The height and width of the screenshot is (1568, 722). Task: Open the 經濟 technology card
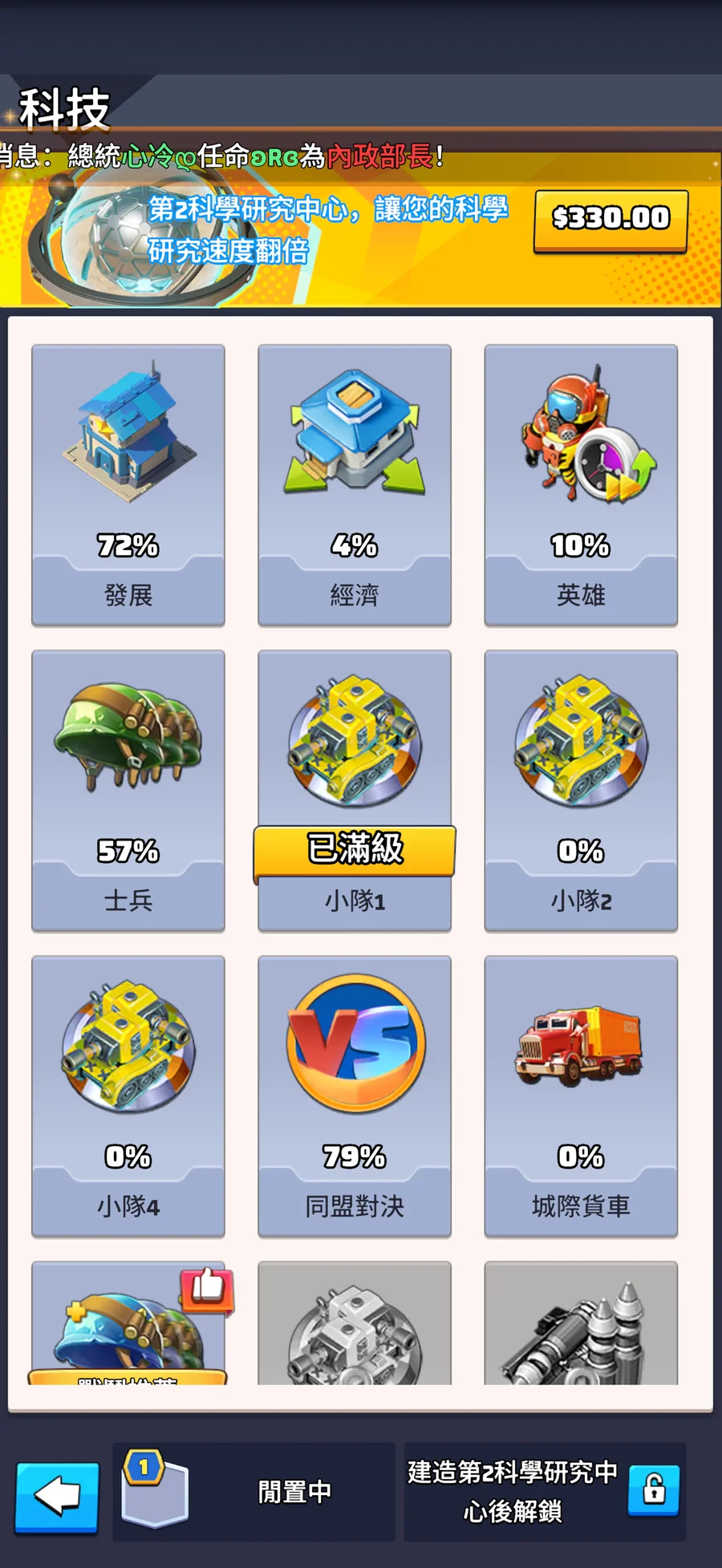pyautogui.click(x=355, y=485)
